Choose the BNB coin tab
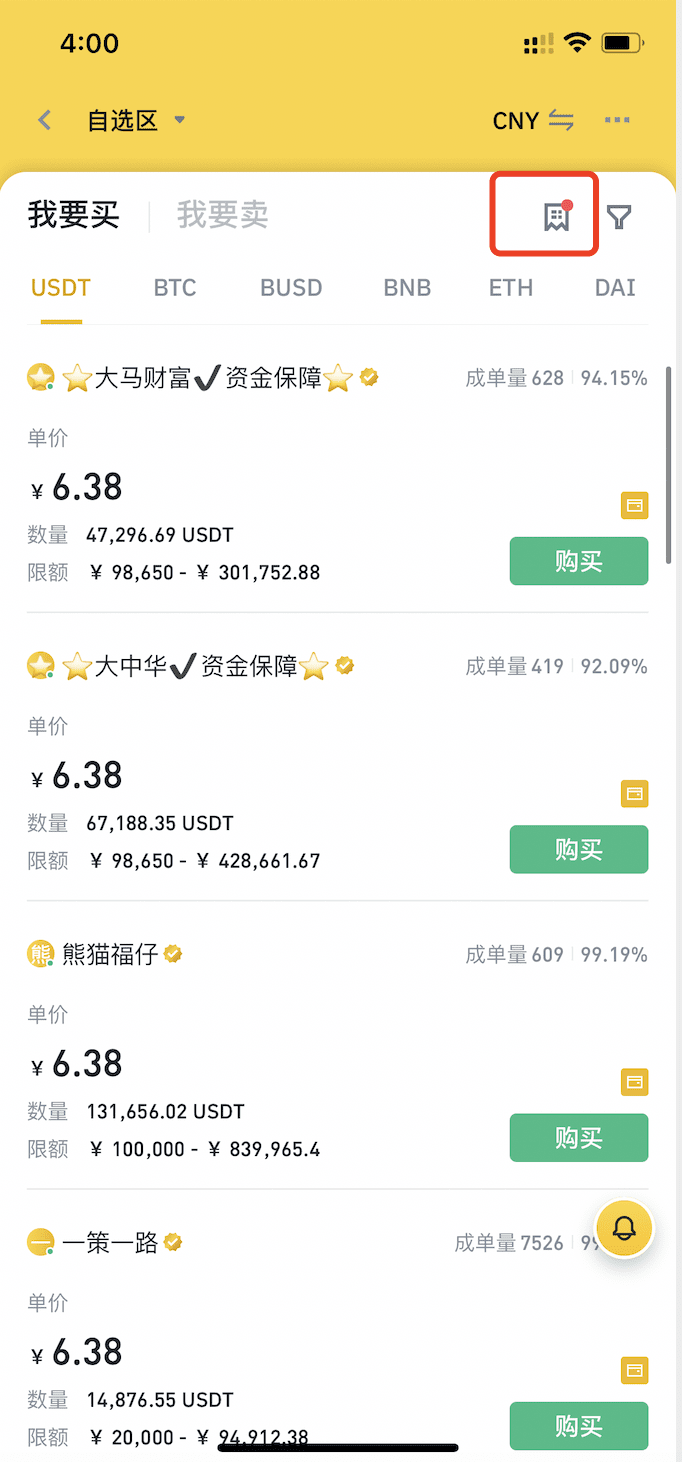The width and height of the screenshot is (682, 1462). [407, 288]
